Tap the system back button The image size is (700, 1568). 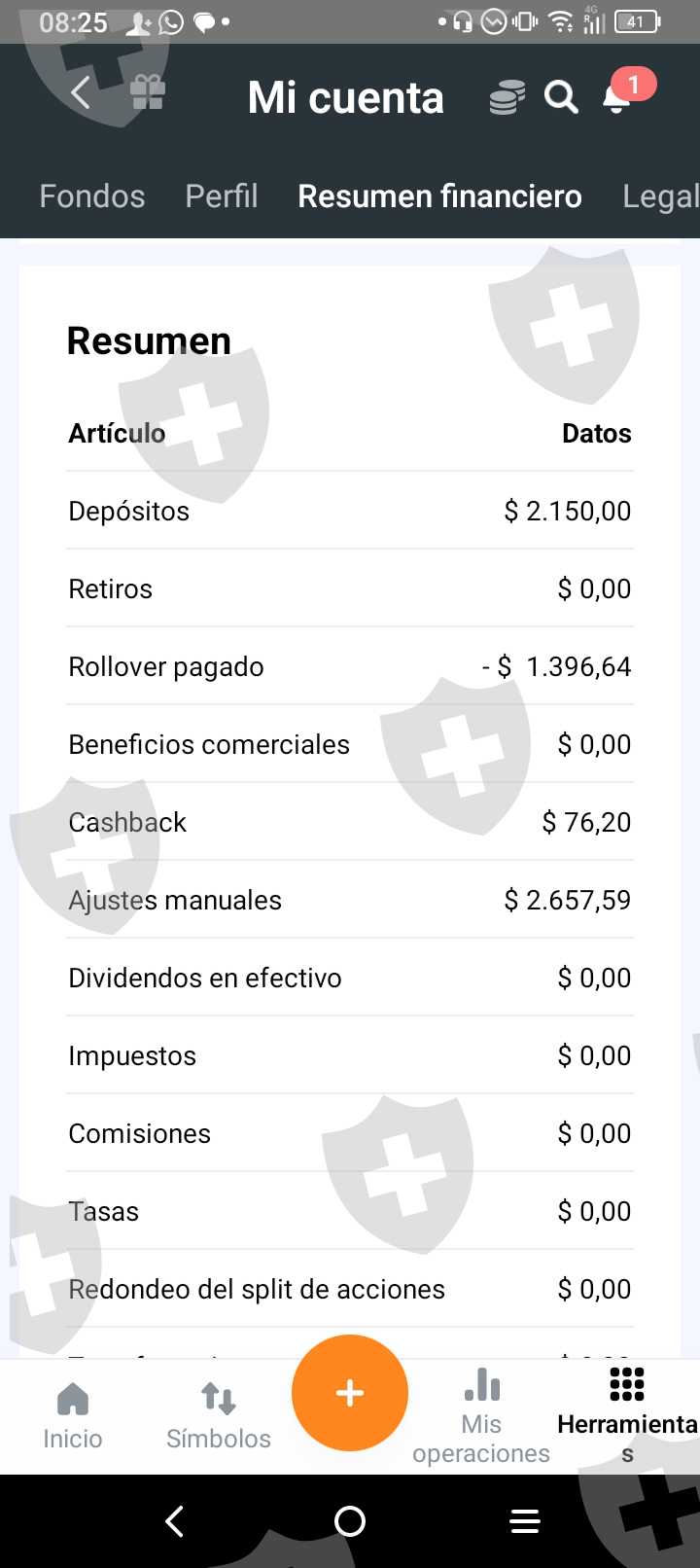point(175,1521)
